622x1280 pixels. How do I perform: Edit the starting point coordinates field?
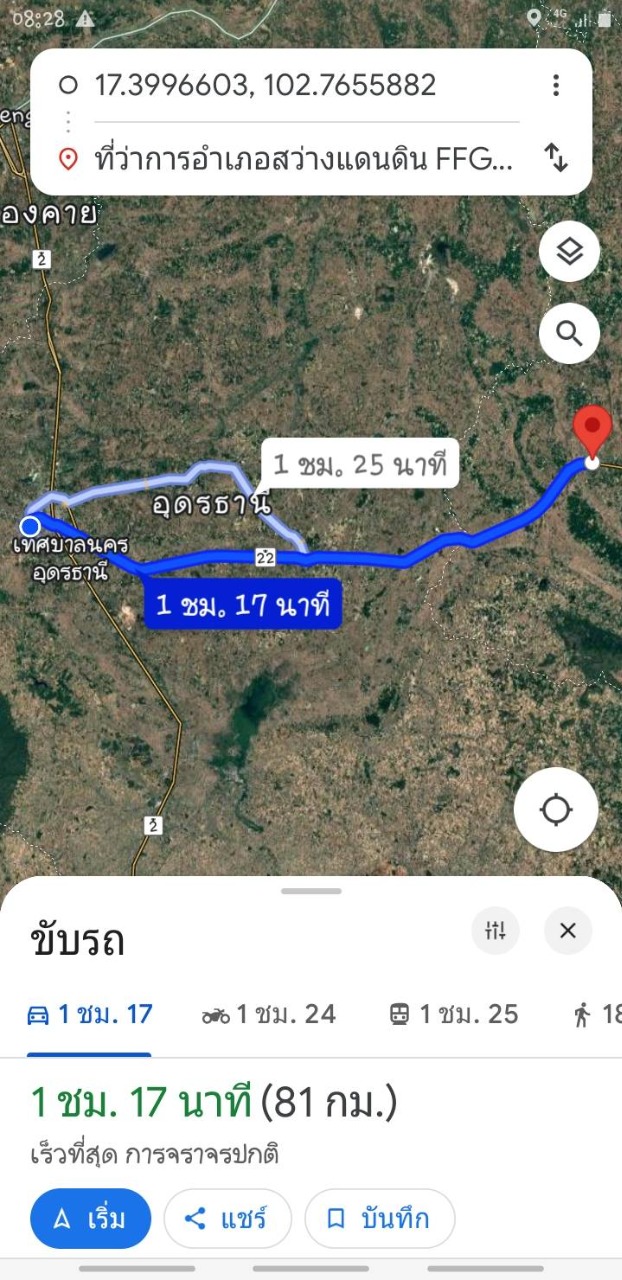coord(265,85)
